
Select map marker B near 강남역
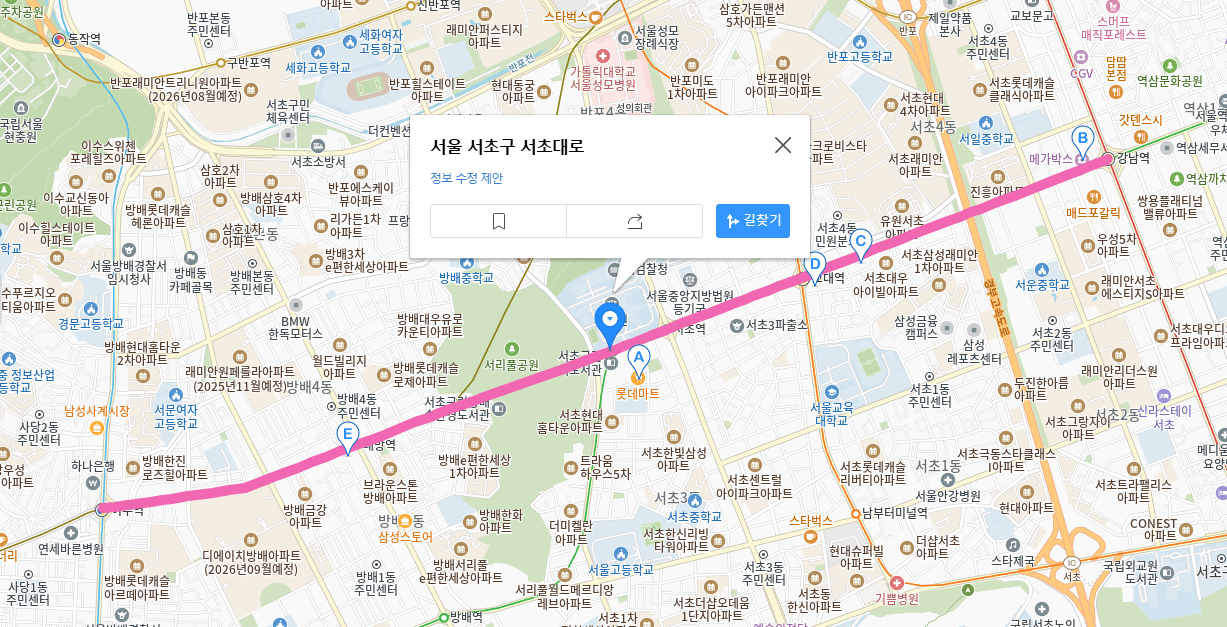click(x=1082, y=139)
